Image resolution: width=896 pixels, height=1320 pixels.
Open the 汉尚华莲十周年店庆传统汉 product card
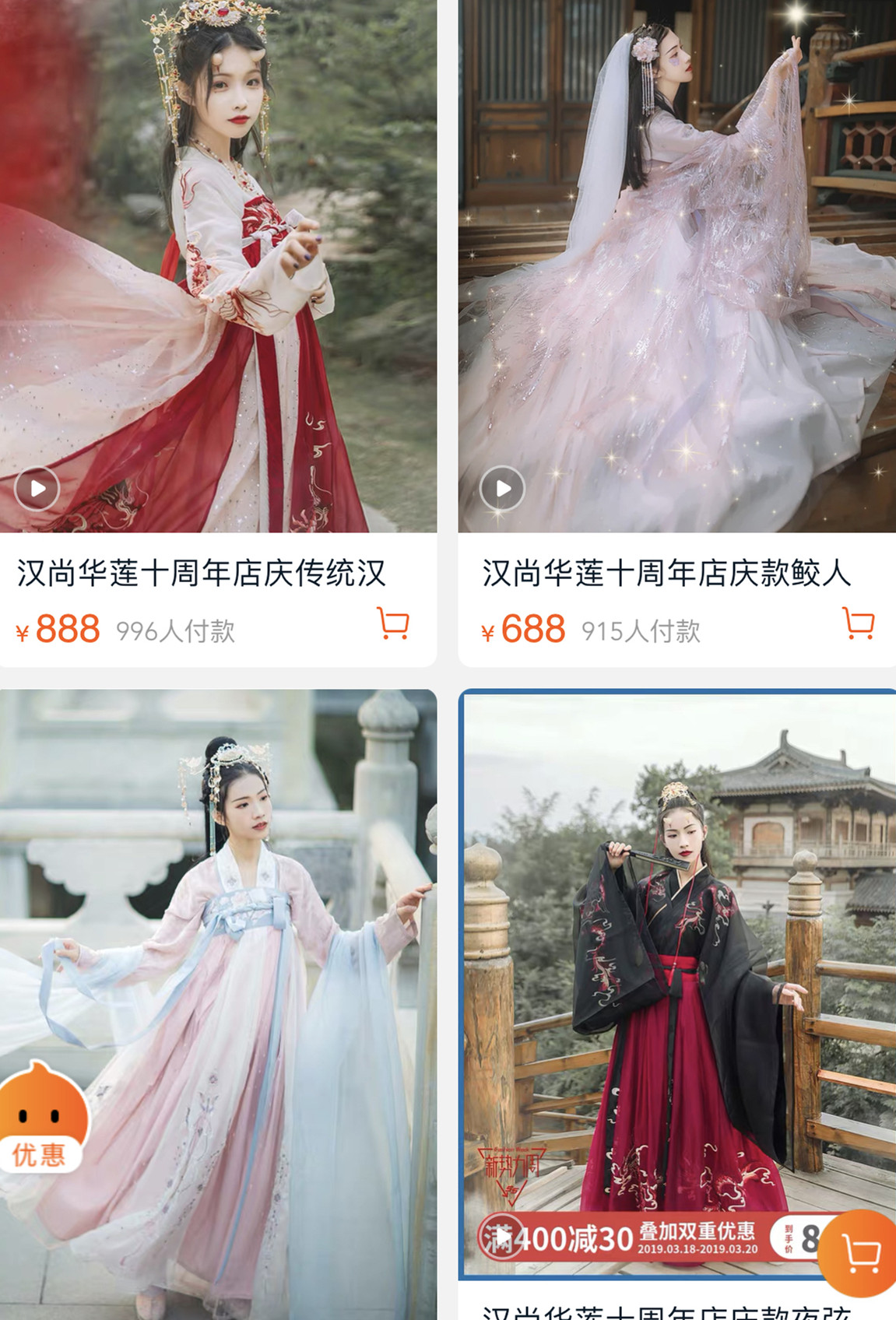[201, 574]
